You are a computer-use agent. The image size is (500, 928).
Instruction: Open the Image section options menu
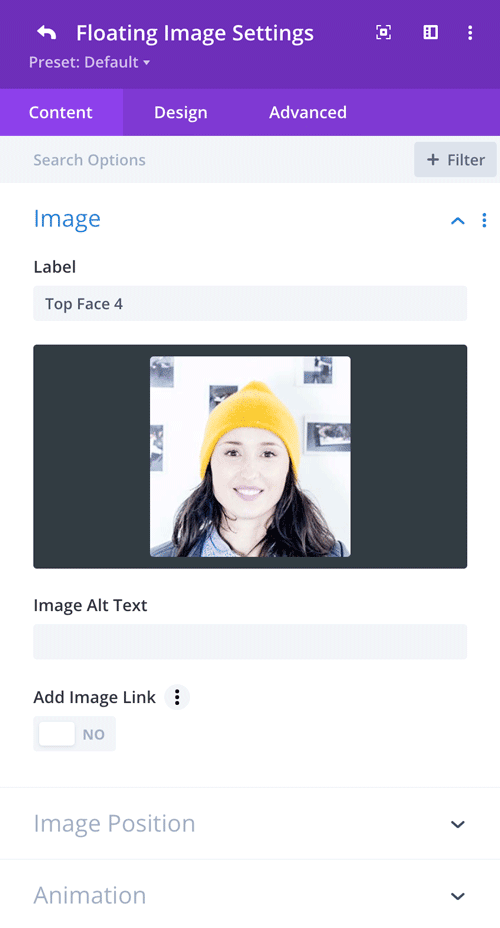pos(484,220)
